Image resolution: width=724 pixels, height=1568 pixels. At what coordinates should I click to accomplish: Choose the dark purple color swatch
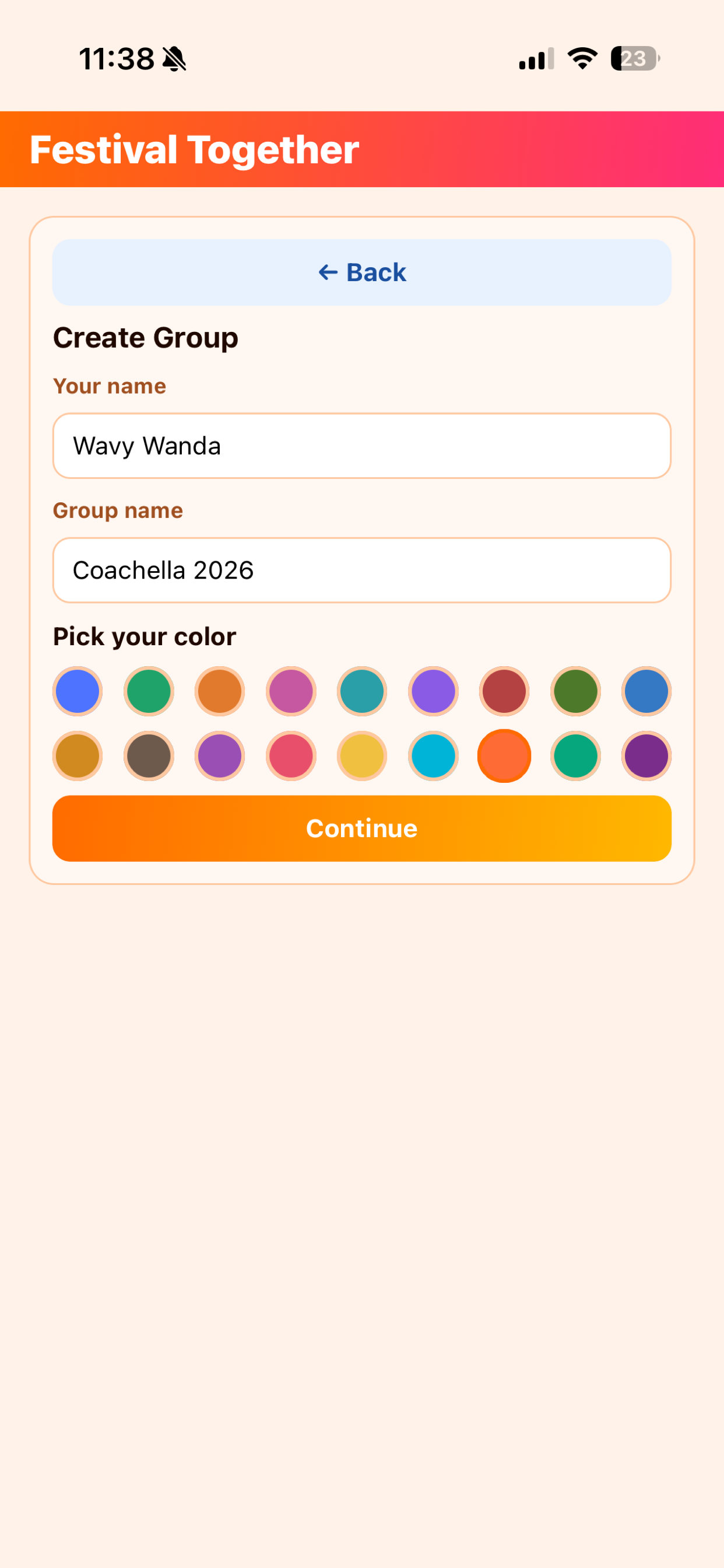646,755
